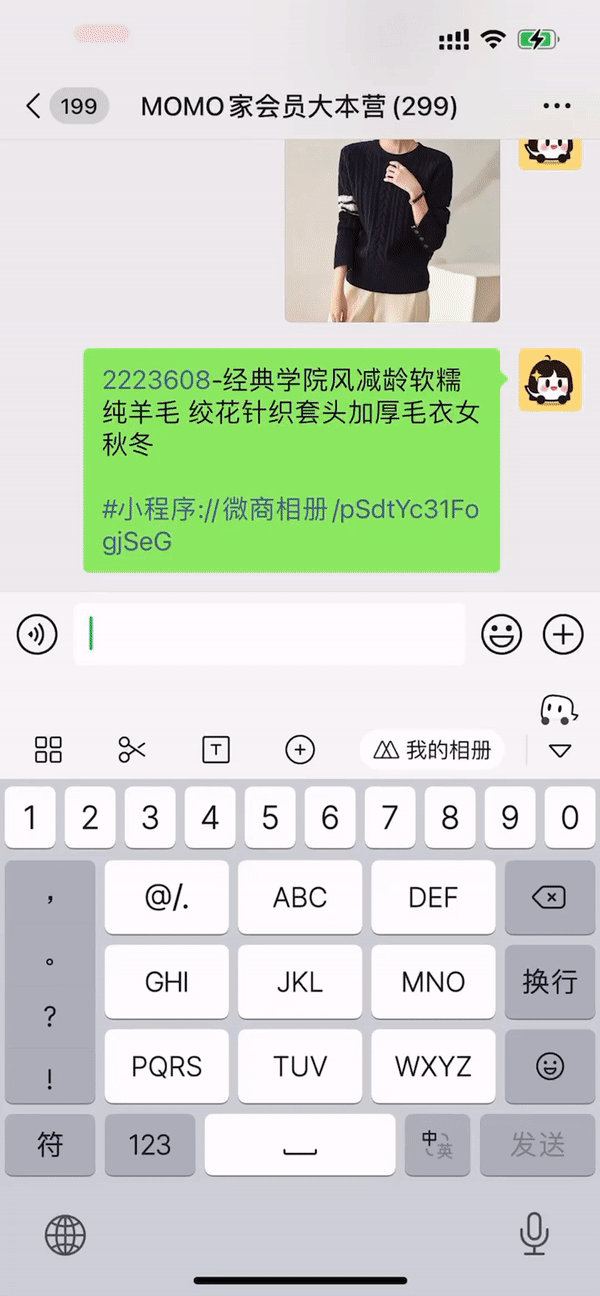Screen dimensions: 600x1296
Task: Tap the product number 2223608 link
Action: [x=156, y=380]
